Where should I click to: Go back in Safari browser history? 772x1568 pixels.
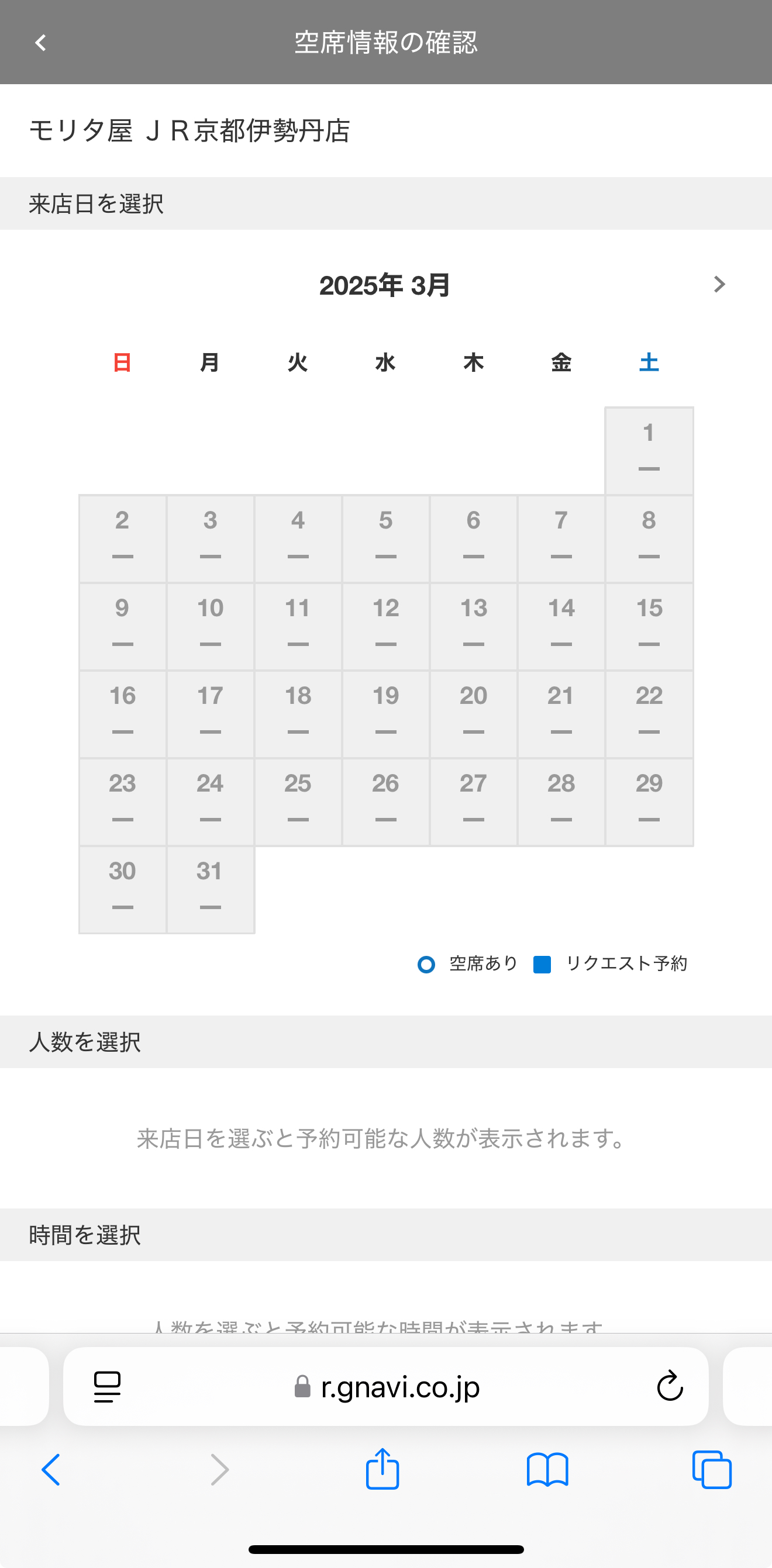pos(51,1469)
